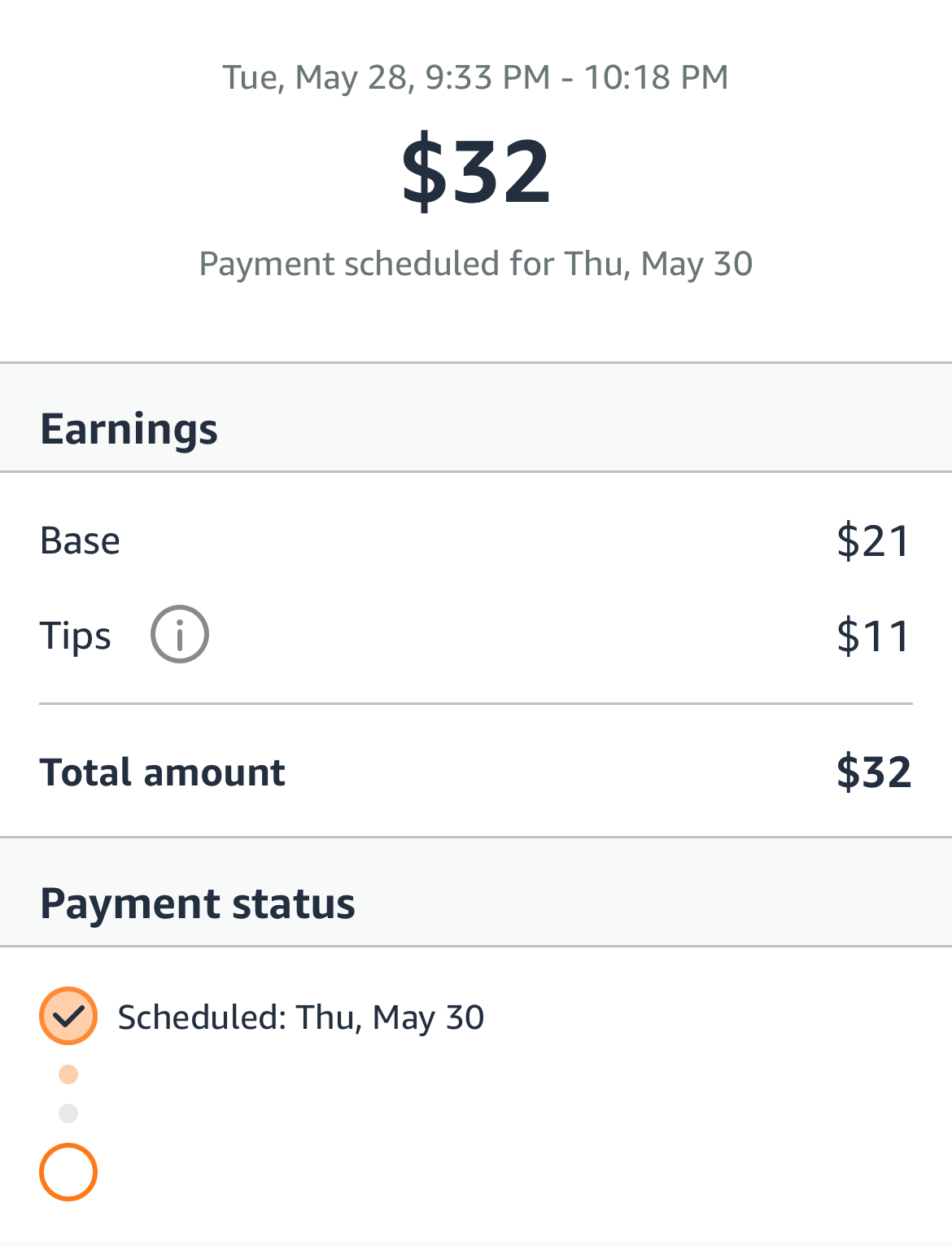The width and height of the screenshot is (952, 1247).
Task: Select the first step in payment progress tracker
Action: tap(68, 1015)
